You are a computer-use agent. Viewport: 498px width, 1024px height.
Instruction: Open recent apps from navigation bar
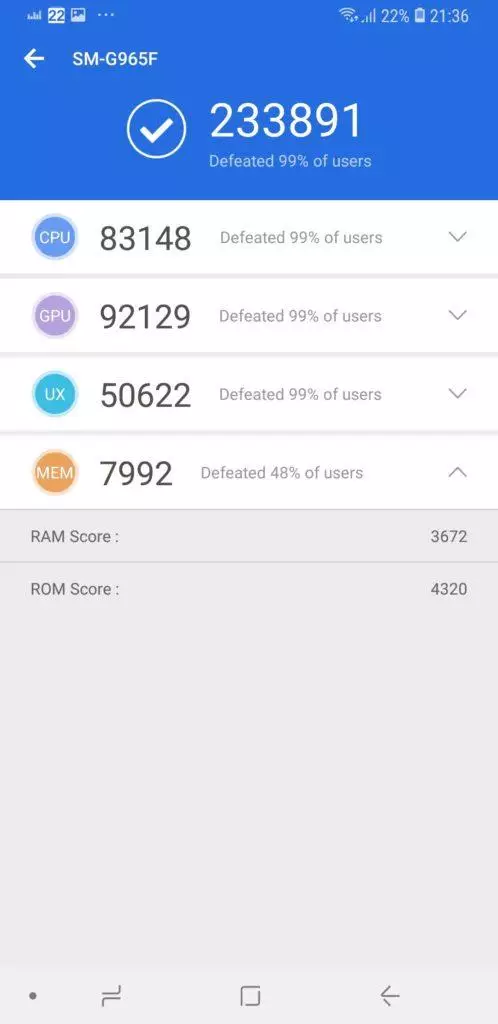coord(111,995)
